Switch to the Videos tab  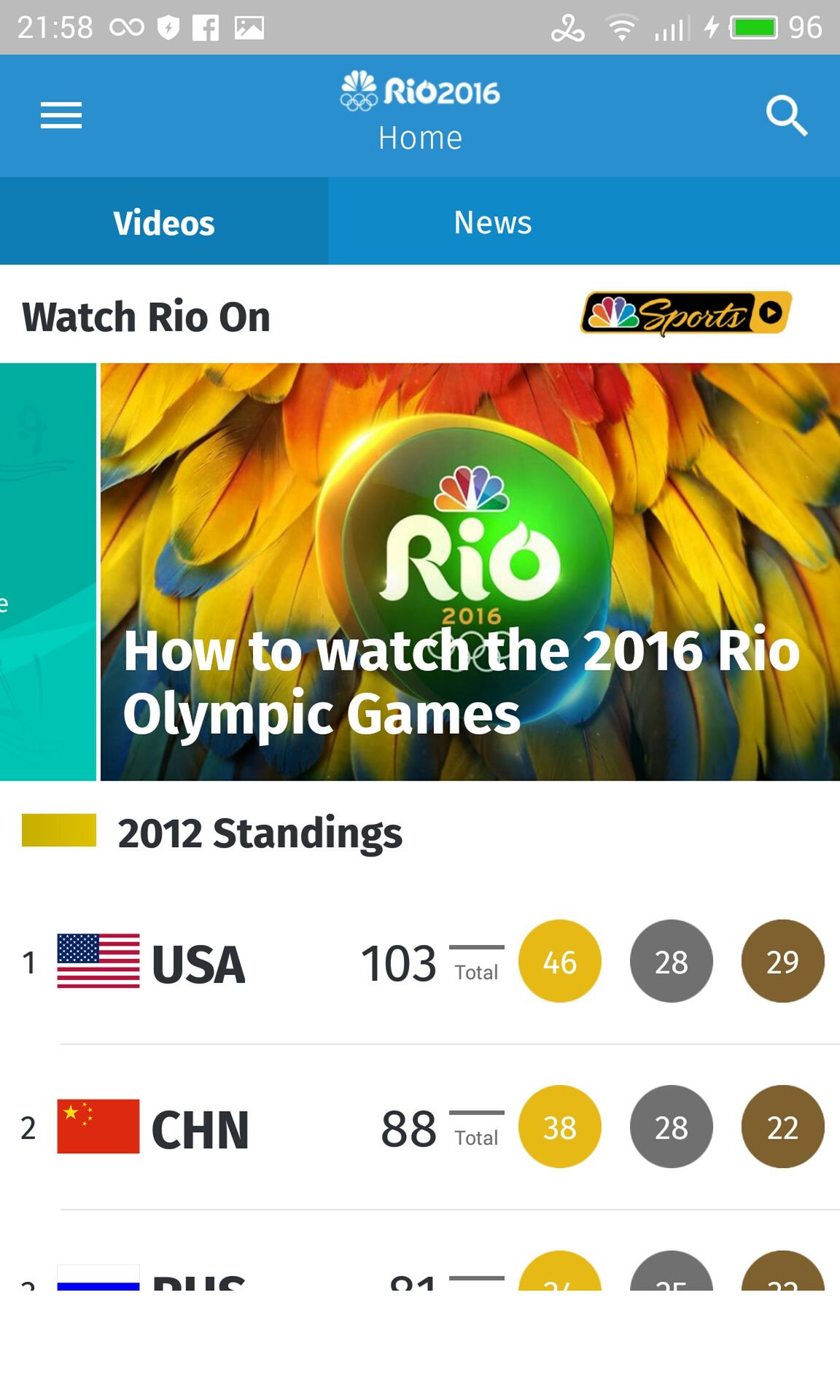pyautogui.click(x=164, y=222)
